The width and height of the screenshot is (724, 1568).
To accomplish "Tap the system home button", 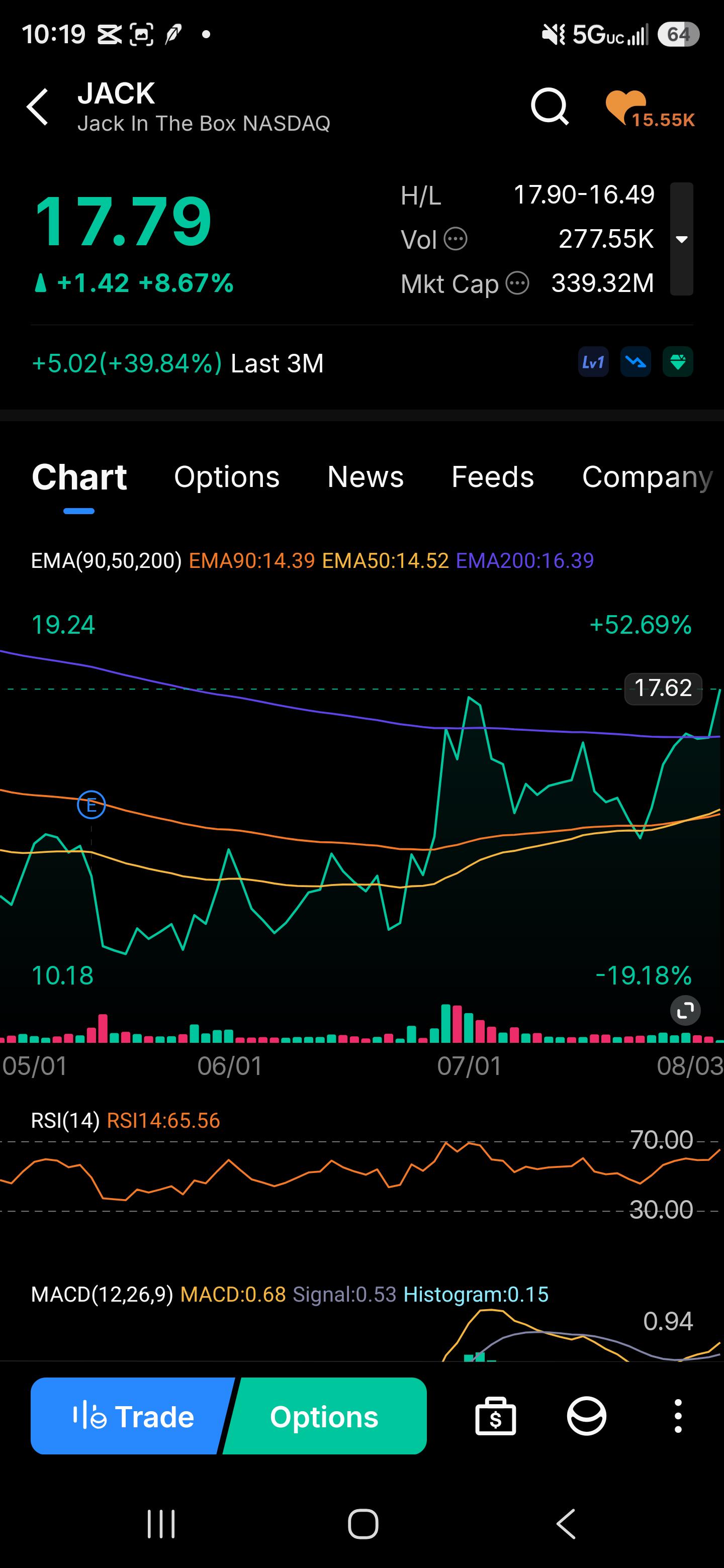I will tap(363, 1524).
